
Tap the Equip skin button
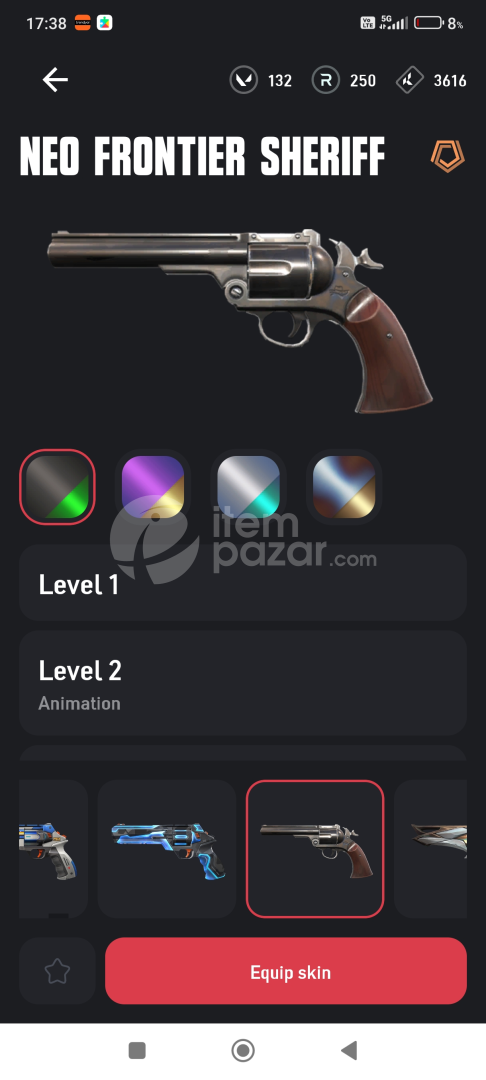286,971
